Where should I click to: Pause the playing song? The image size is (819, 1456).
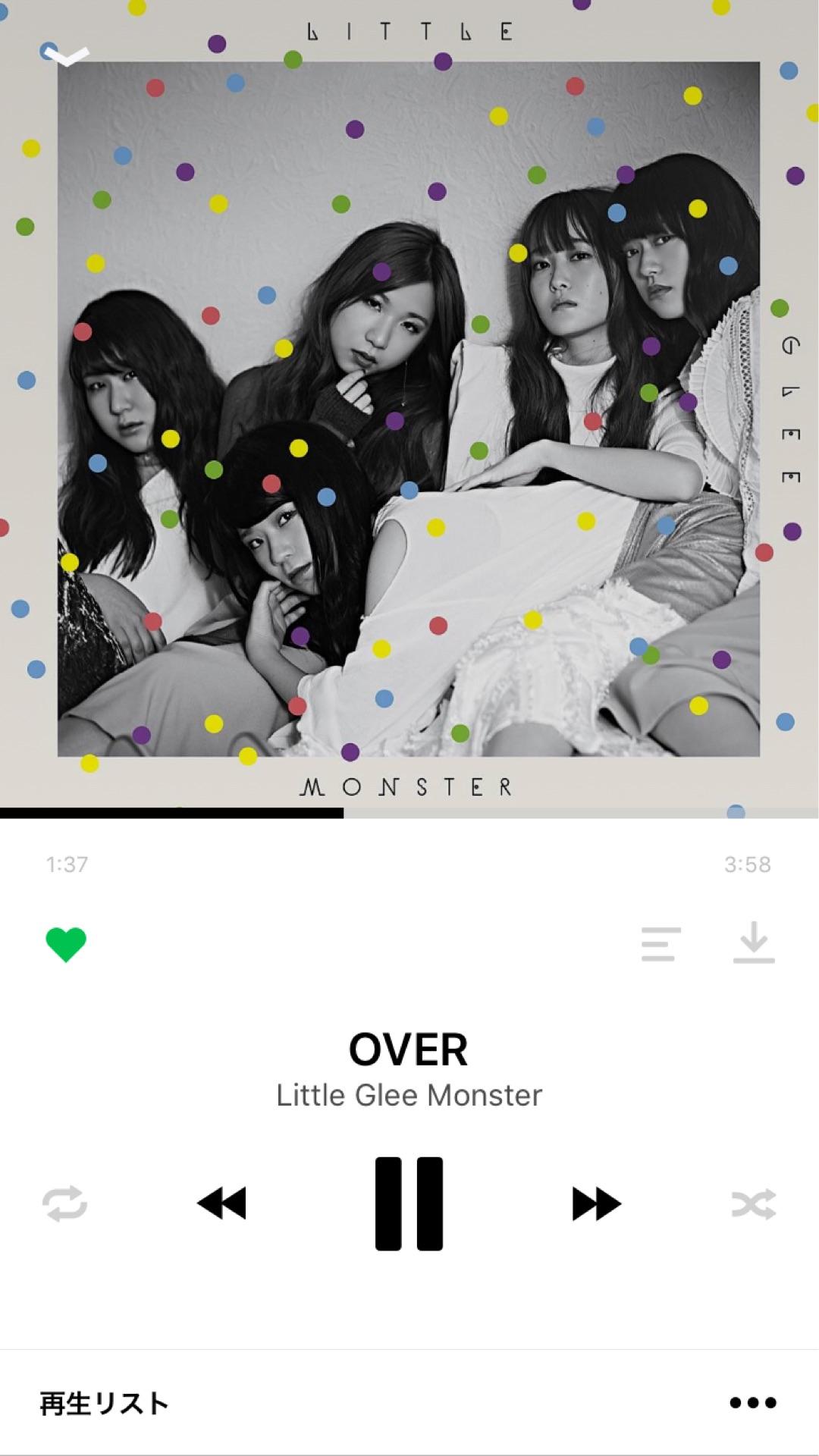pos(409,1203)
